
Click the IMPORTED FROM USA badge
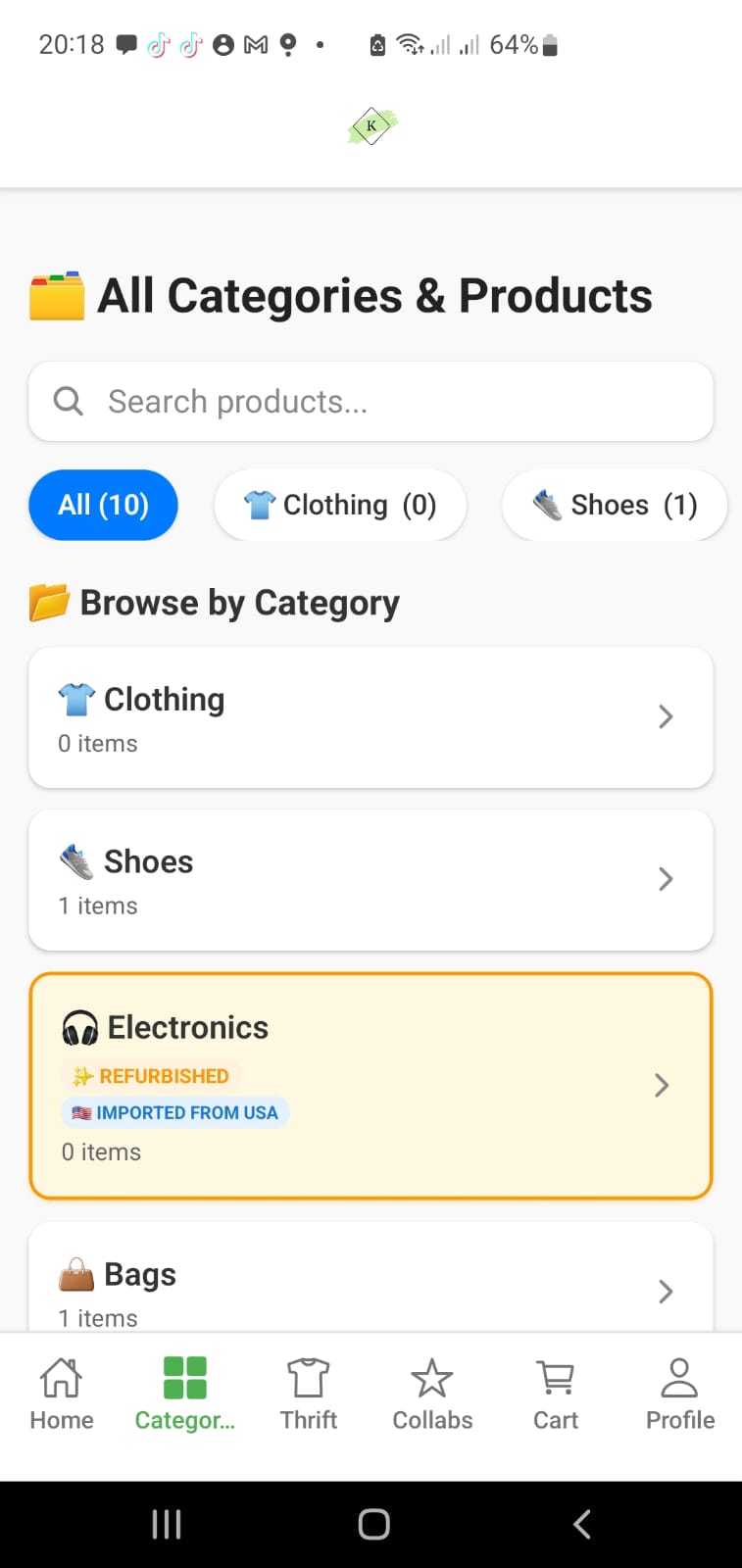(174, 1112)
